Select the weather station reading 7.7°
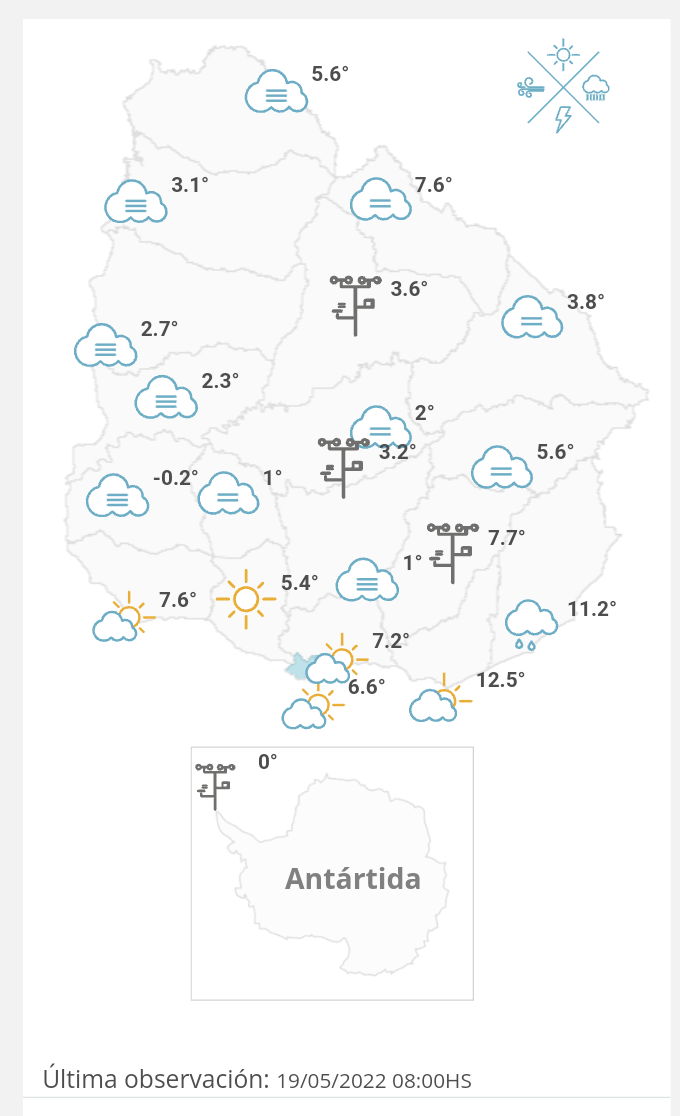Viewport: 680px width, 1116px height. [453, 553]
